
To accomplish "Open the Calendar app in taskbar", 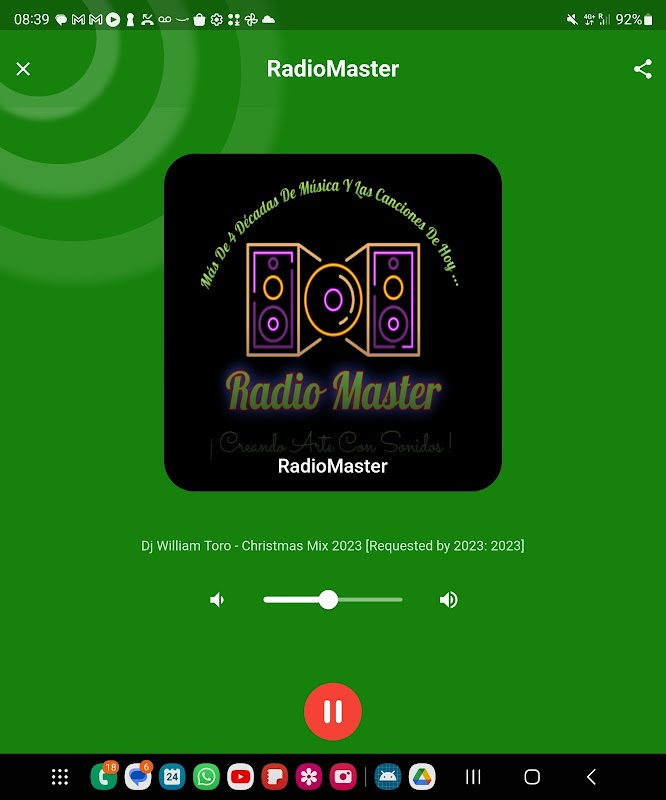I will click(172, 777).
